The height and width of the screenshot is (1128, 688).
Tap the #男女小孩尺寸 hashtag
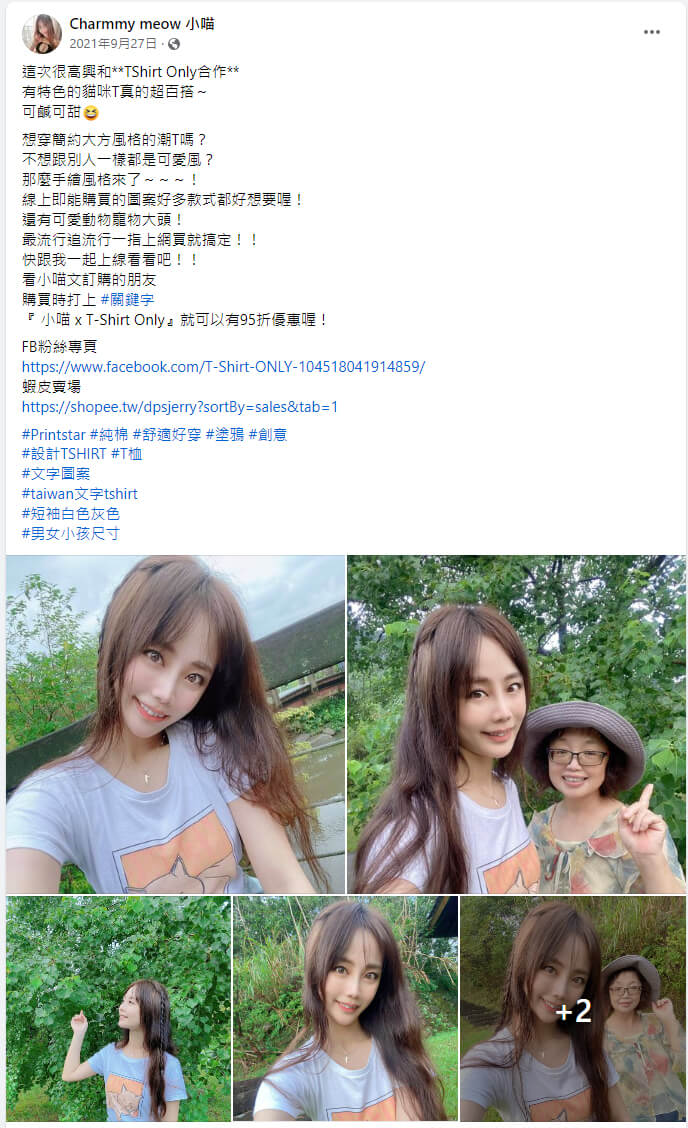[71, 534]
